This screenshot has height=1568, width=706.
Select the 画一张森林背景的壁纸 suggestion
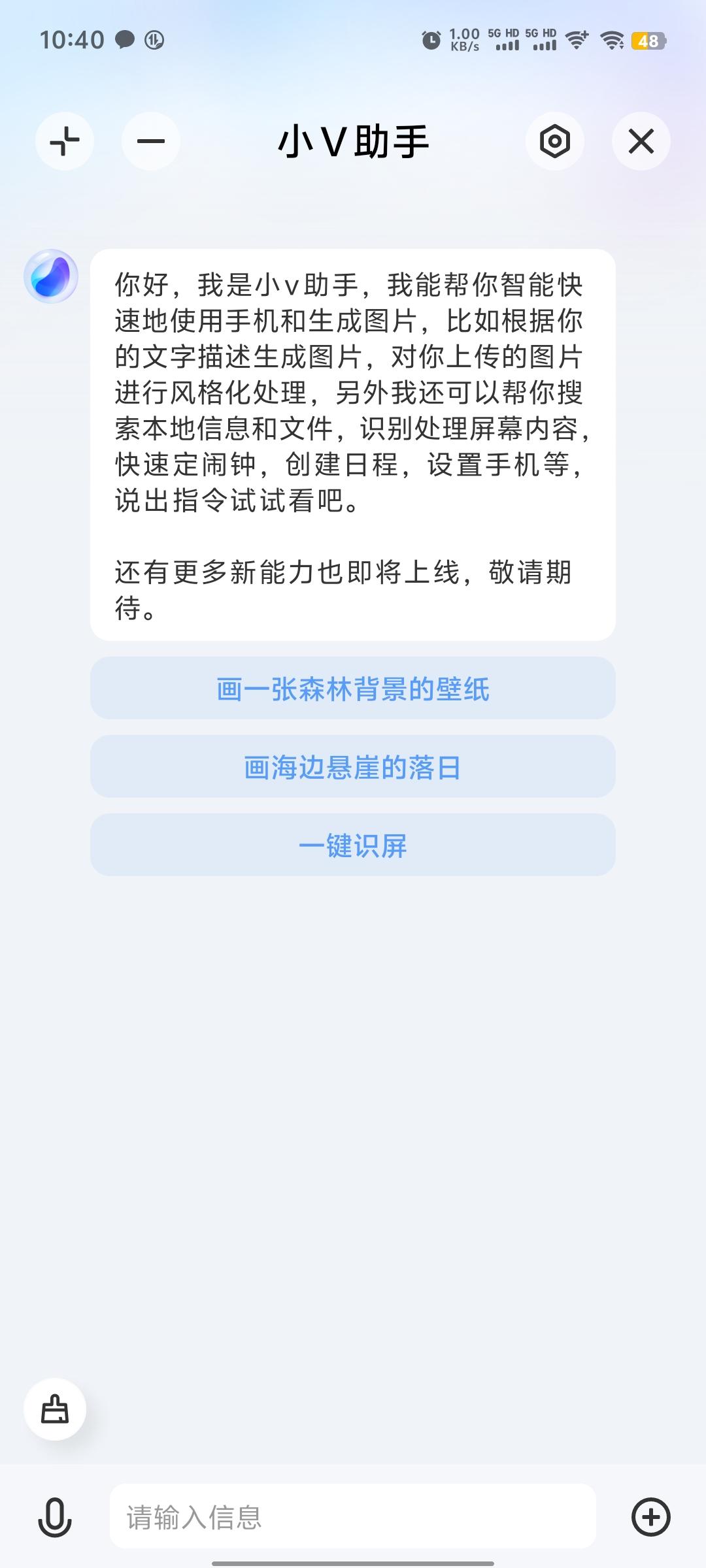coord(353,689)
